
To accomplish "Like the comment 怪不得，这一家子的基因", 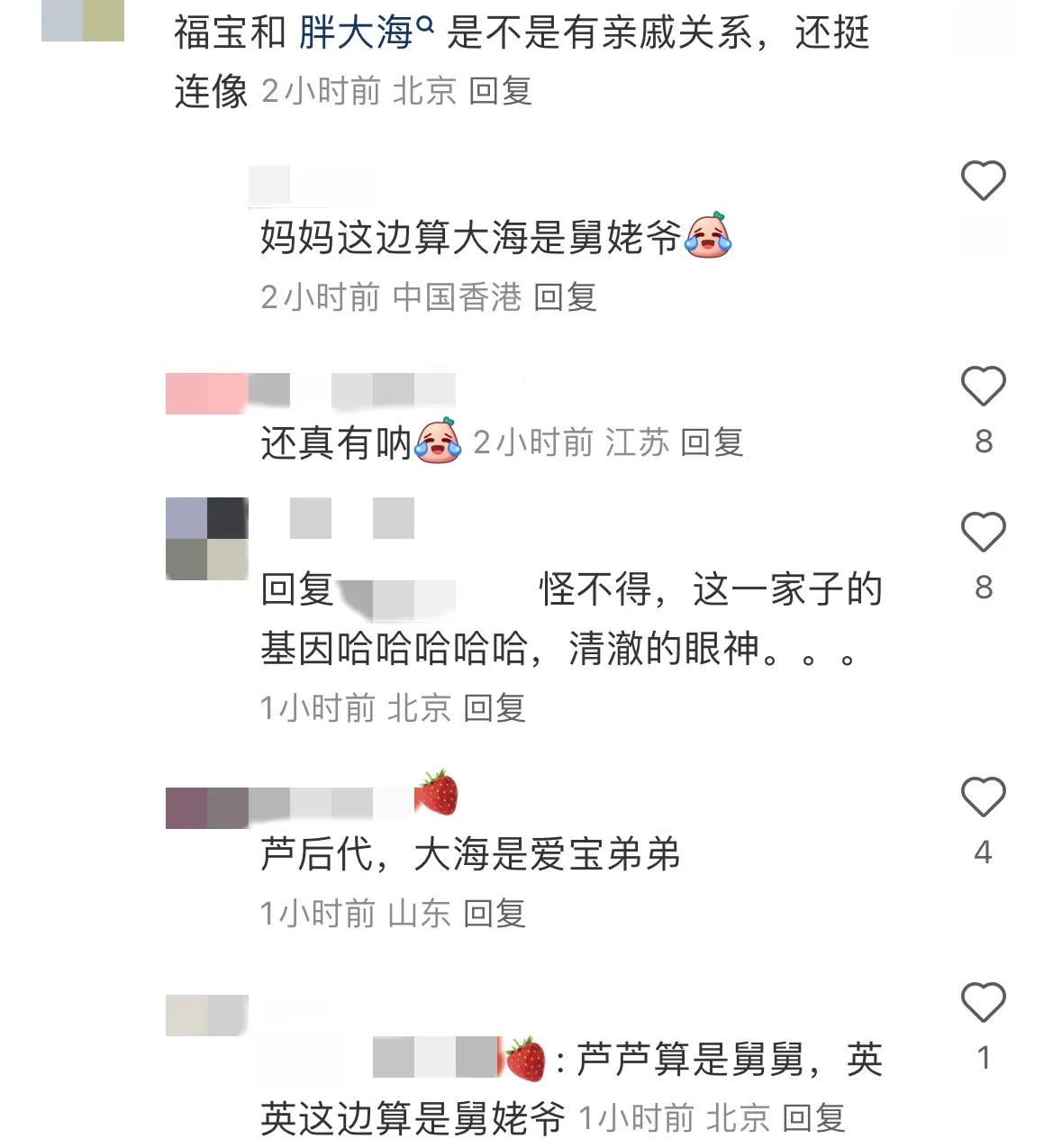I will point(983,532).
